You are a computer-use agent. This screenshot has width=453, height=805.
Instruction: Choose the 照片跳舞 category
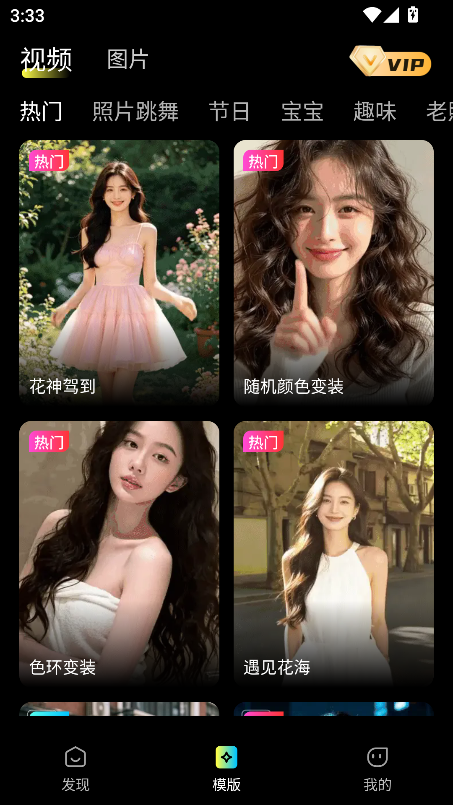click(136, 111)
